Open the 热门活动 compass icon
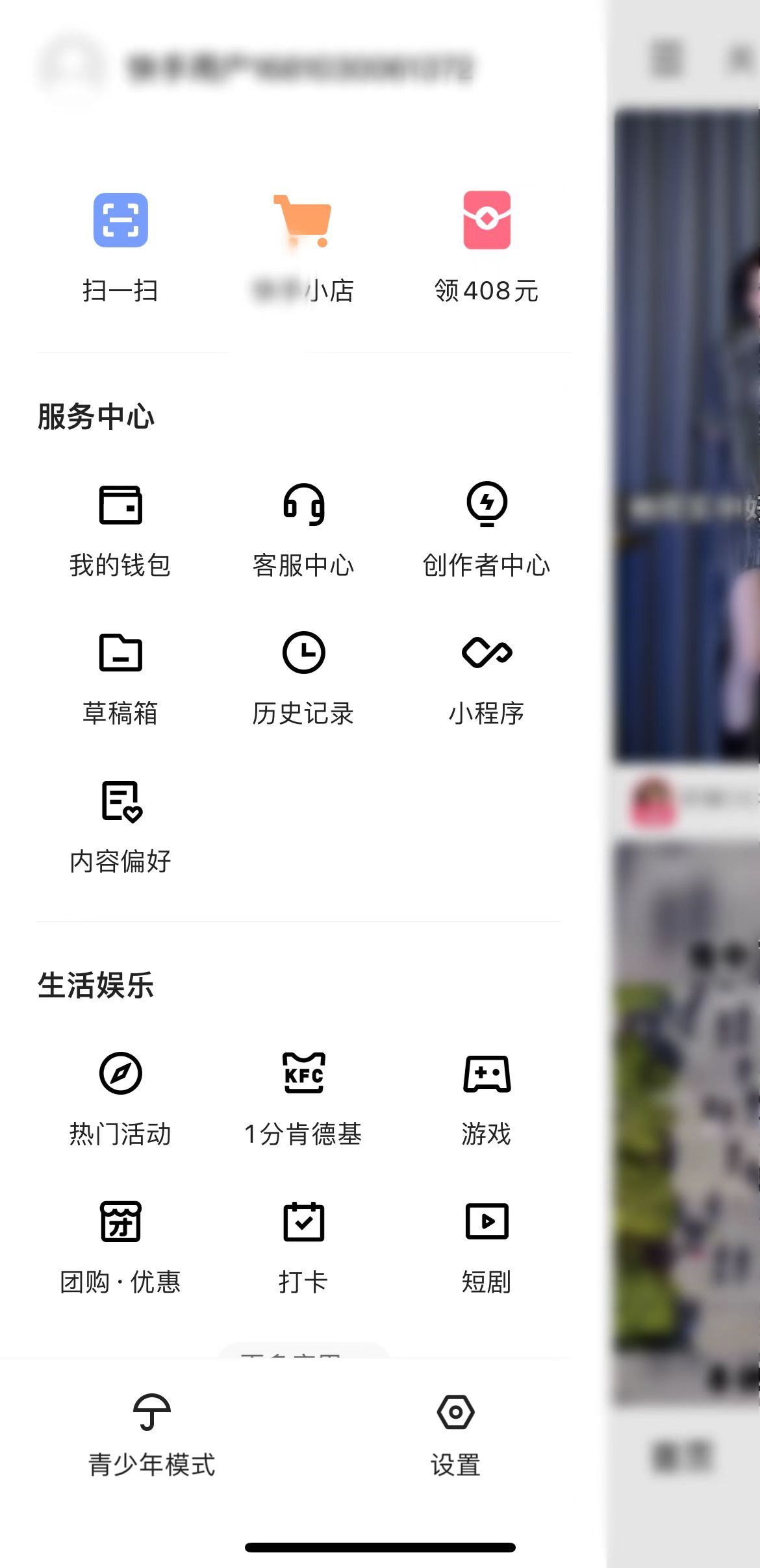This screenshot has height=1568, width=760. [120, 1075]
